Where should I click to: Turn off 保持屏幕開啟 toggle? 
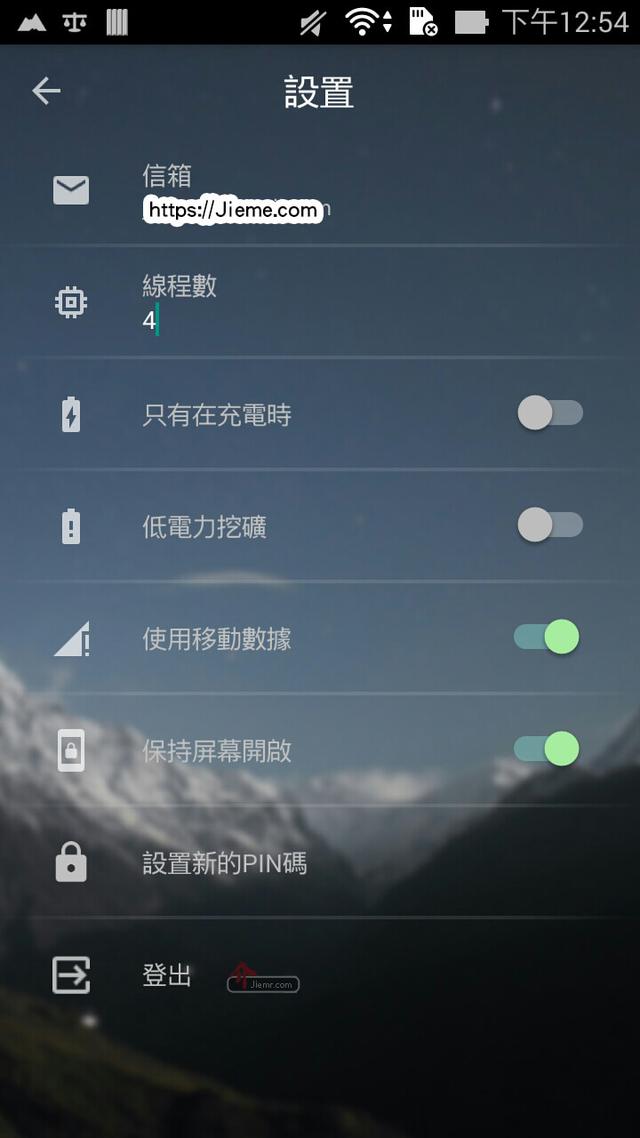pyautogui.click(x=547, y=749)
